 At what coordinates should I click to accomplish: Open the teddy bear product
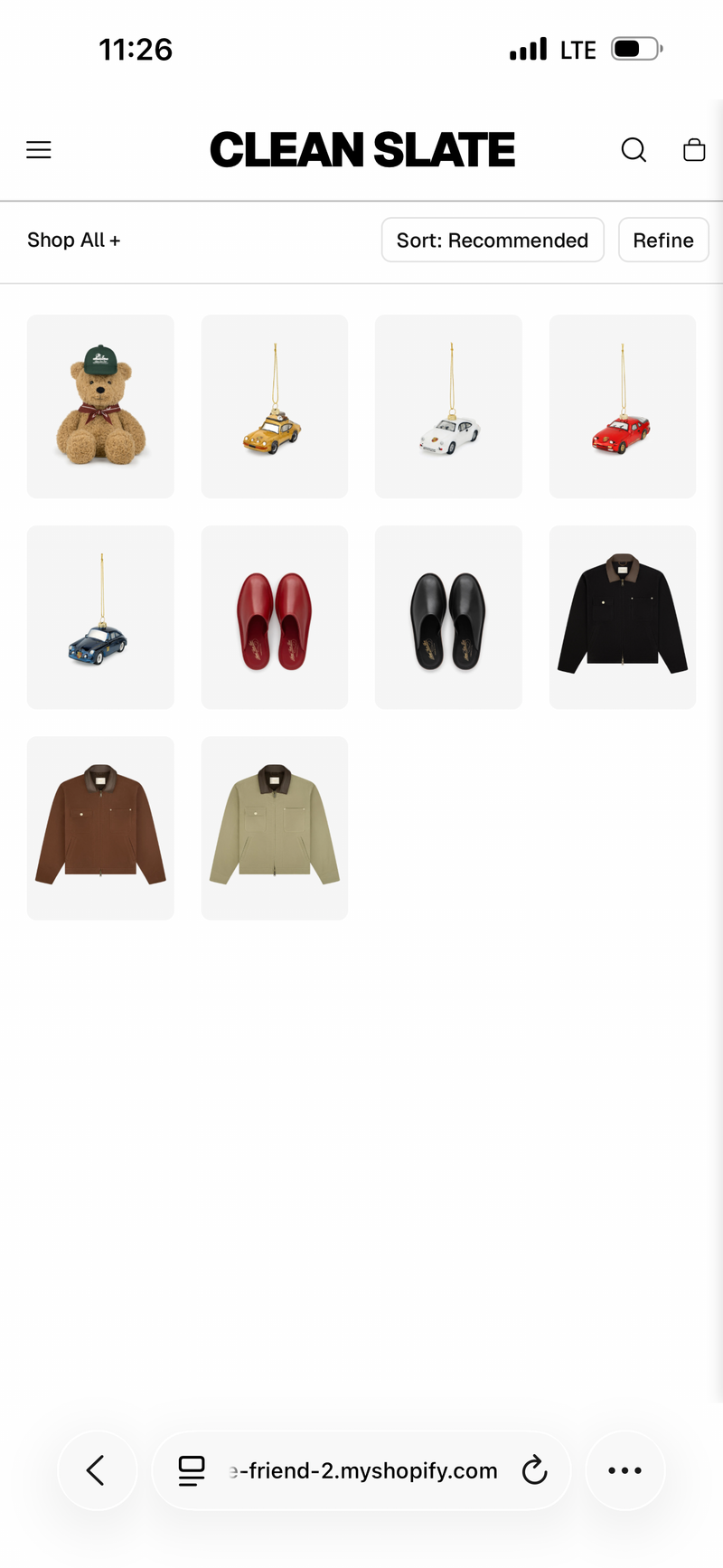pyautogui.click(x=100, y=407)
